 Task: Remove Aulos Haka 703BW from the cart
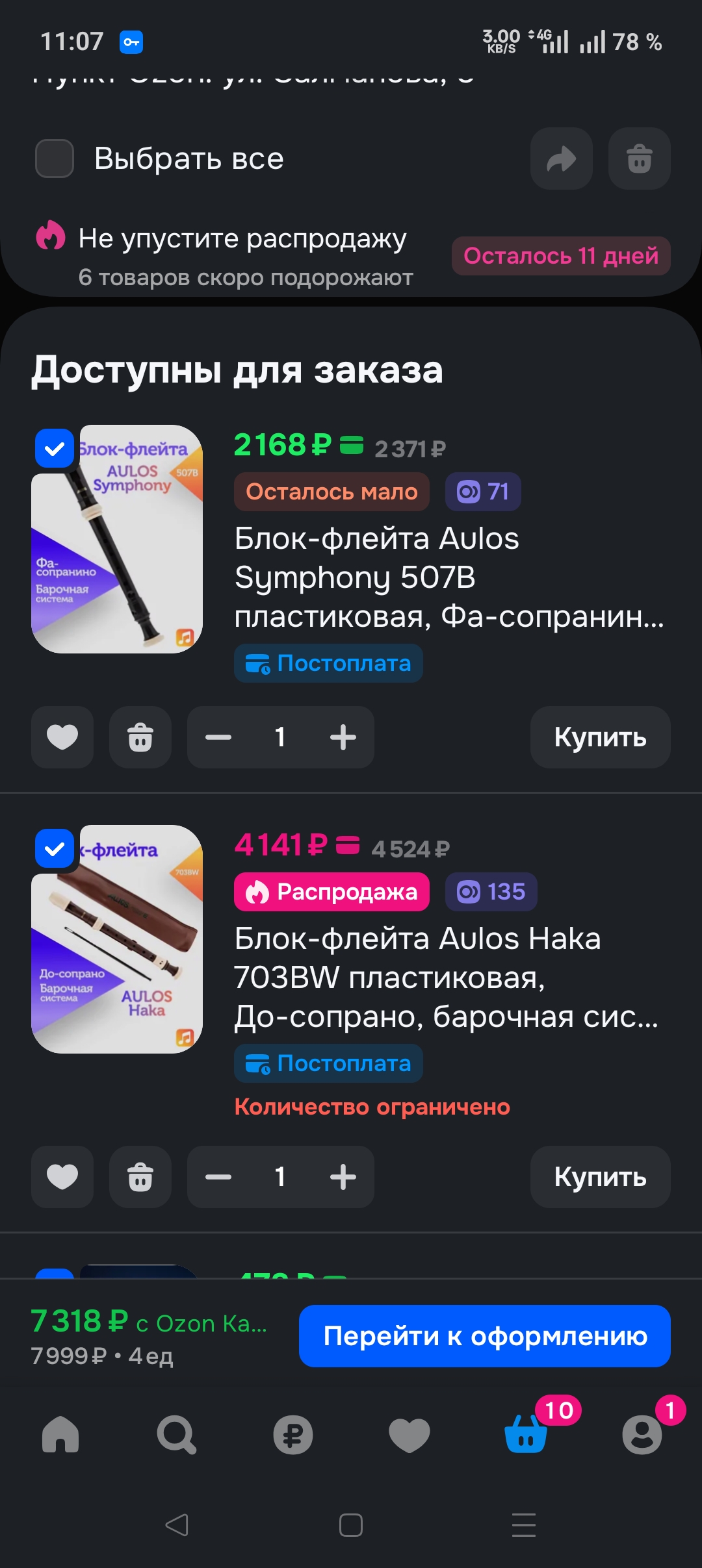pyautogui.click(x=140, y=1177)
